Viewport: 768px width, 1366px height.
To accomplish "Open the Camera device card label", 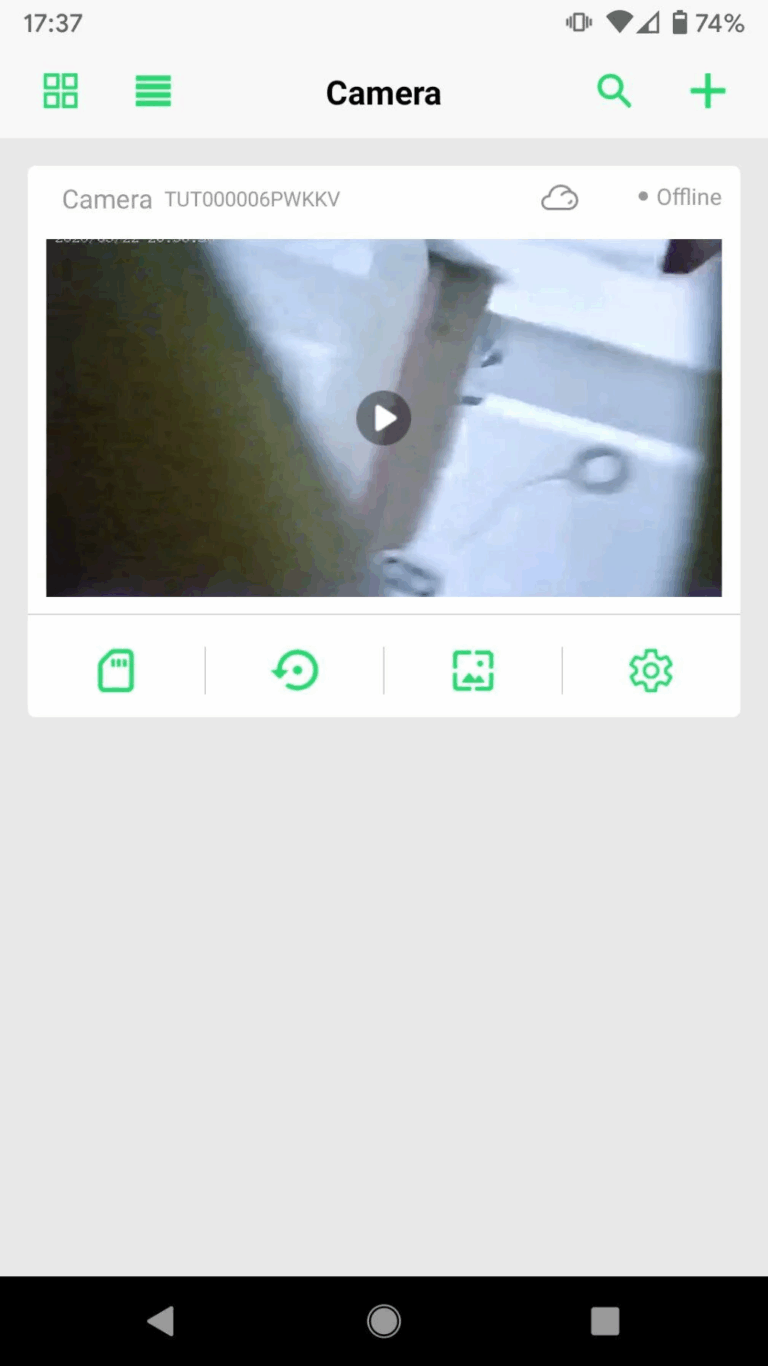I will (106, 199).
